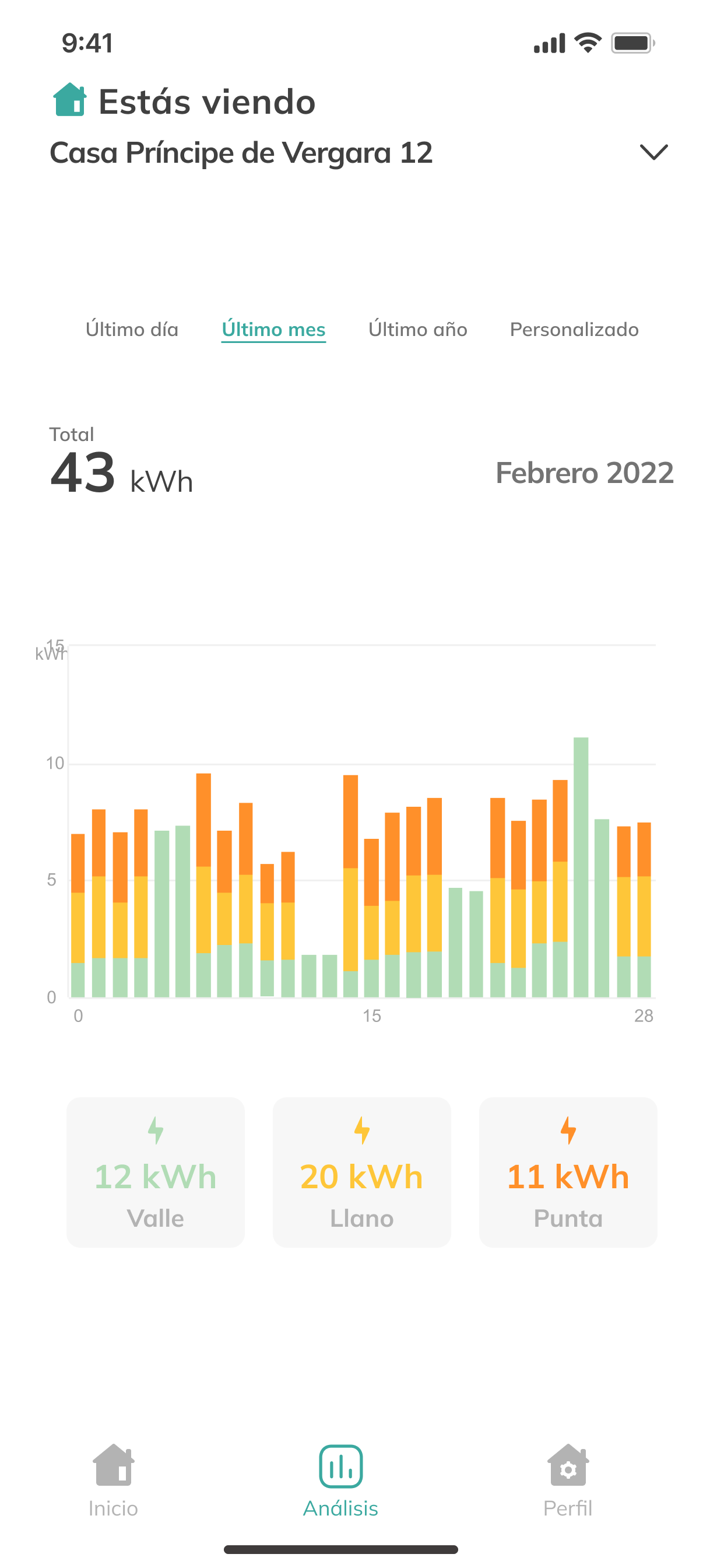Expand the Casa Príncipe de Vergara 12 dropdown
Viewport: 724px width, 1568px height.
point(654,152)
